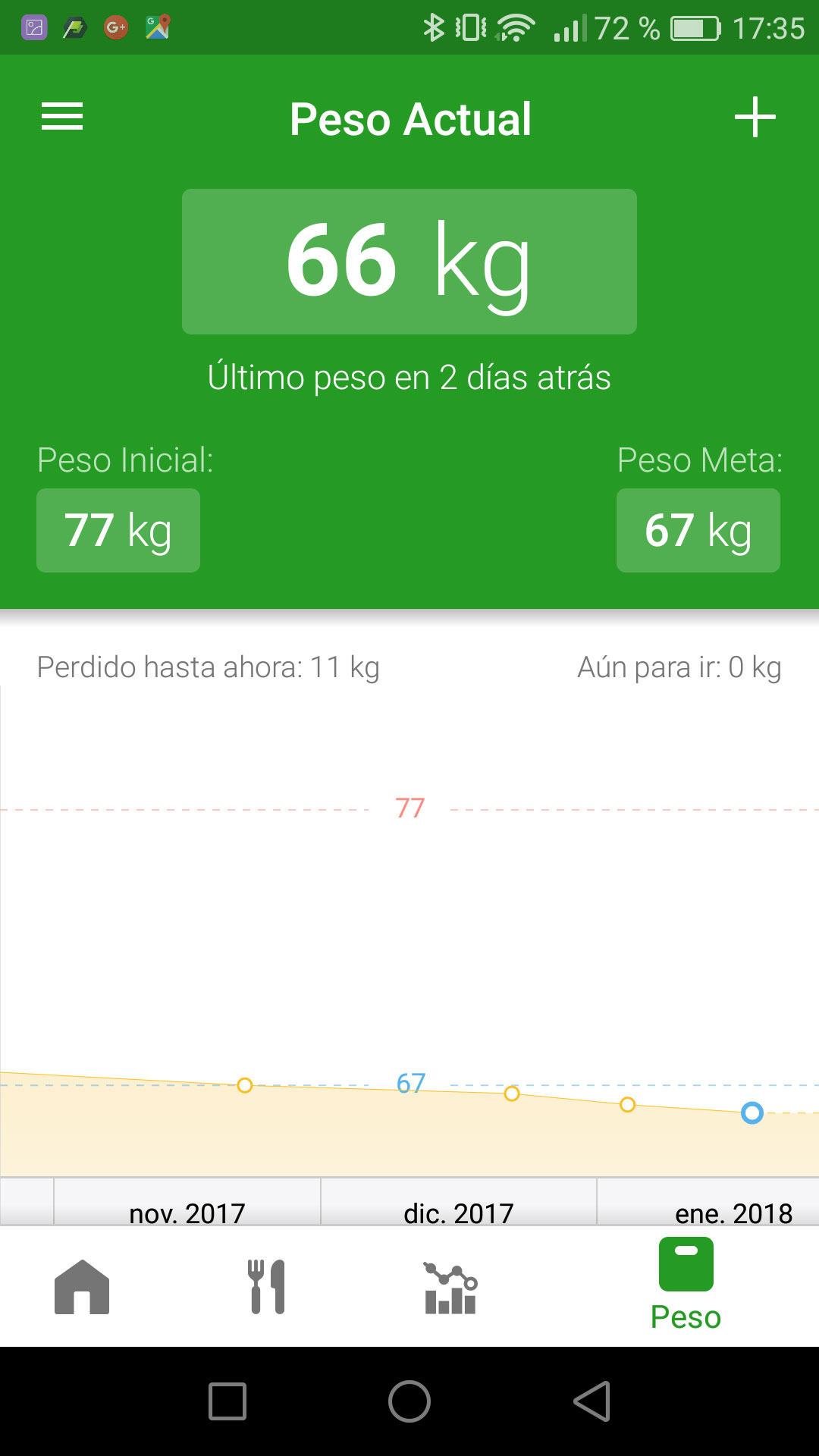Go to the home tab
This screenshot has height=1456, width=819.
point(82,1286)
